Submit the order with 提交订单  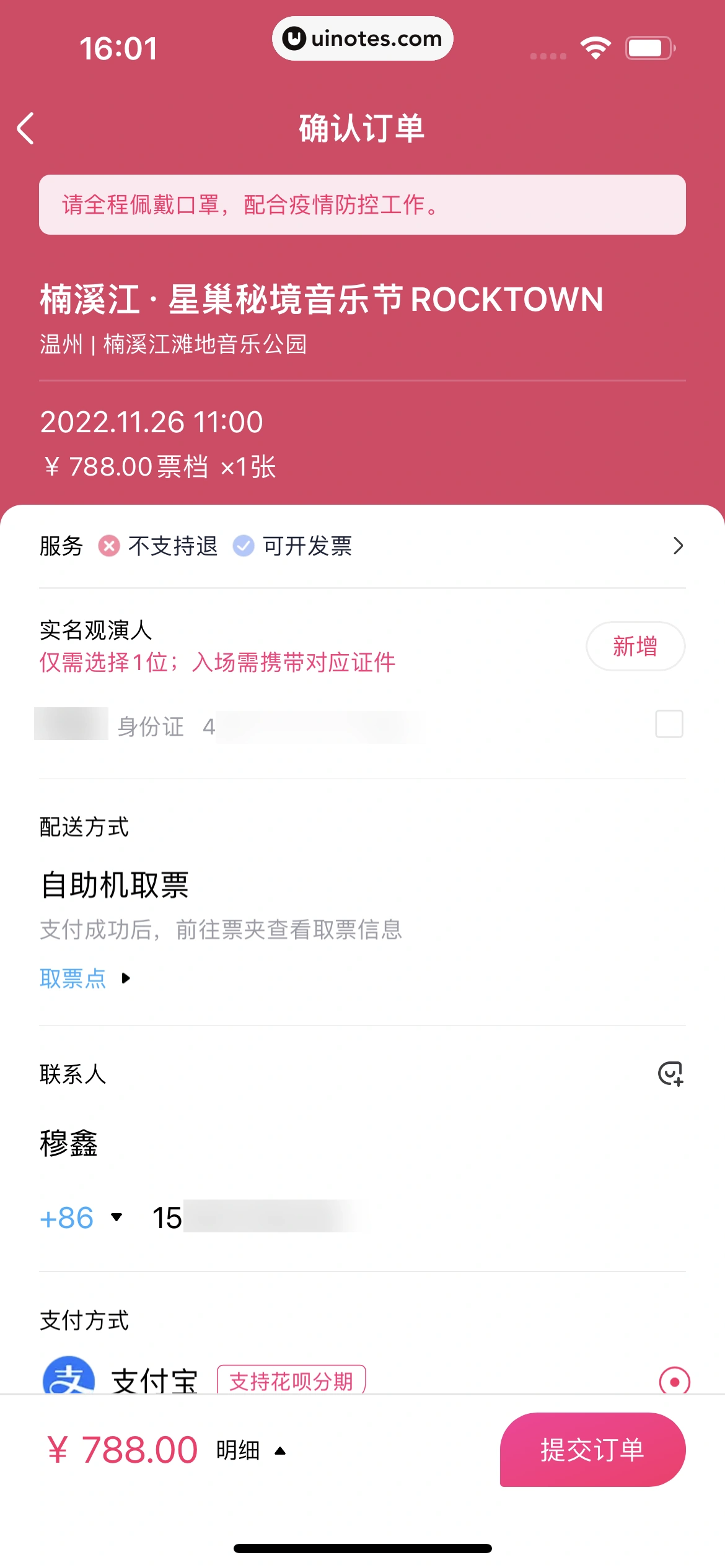(x=592, y=1450)
